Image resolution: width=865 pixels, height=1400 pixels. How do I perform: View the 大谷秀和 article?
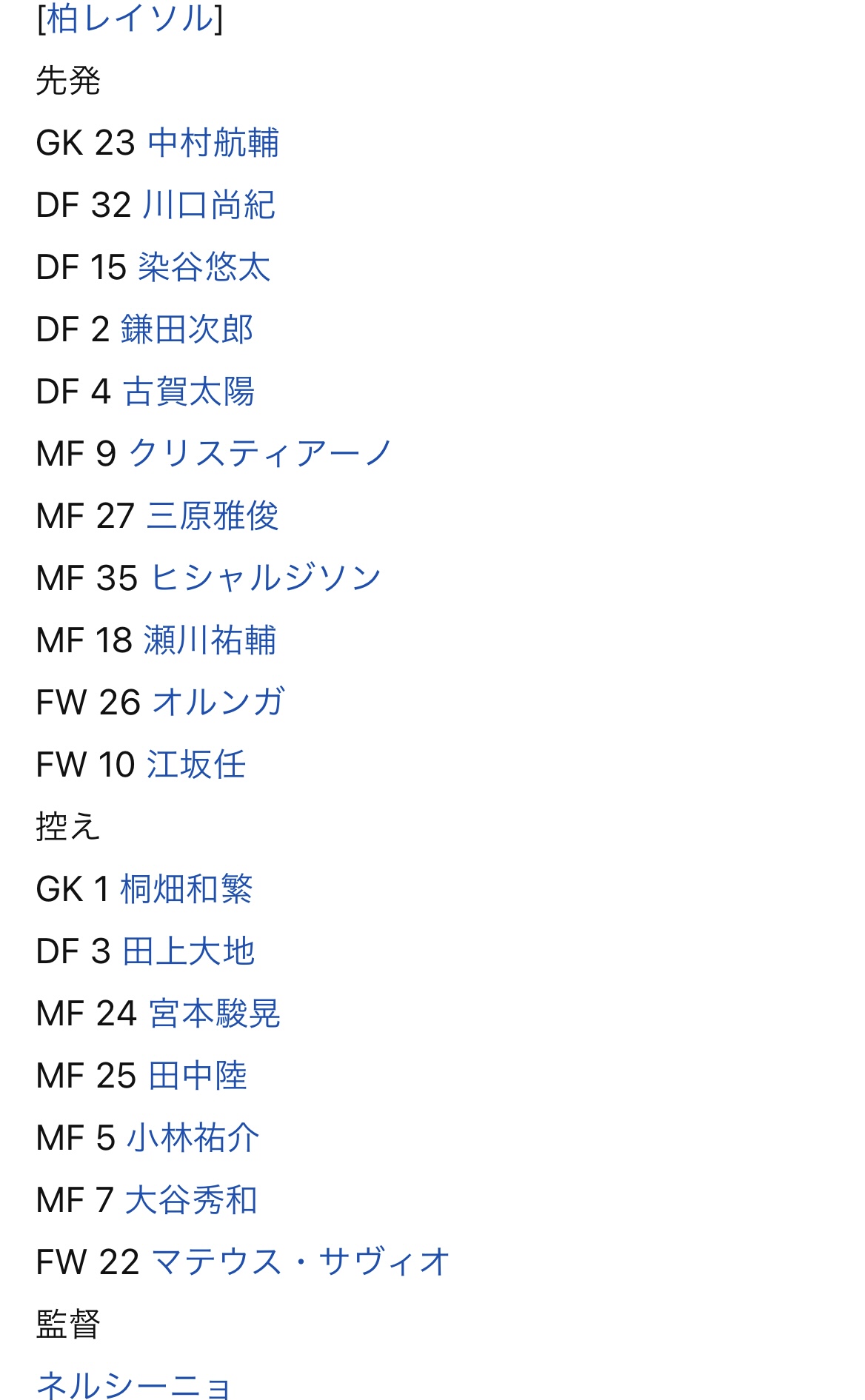pyautogui.click(x=191, y=1200)
